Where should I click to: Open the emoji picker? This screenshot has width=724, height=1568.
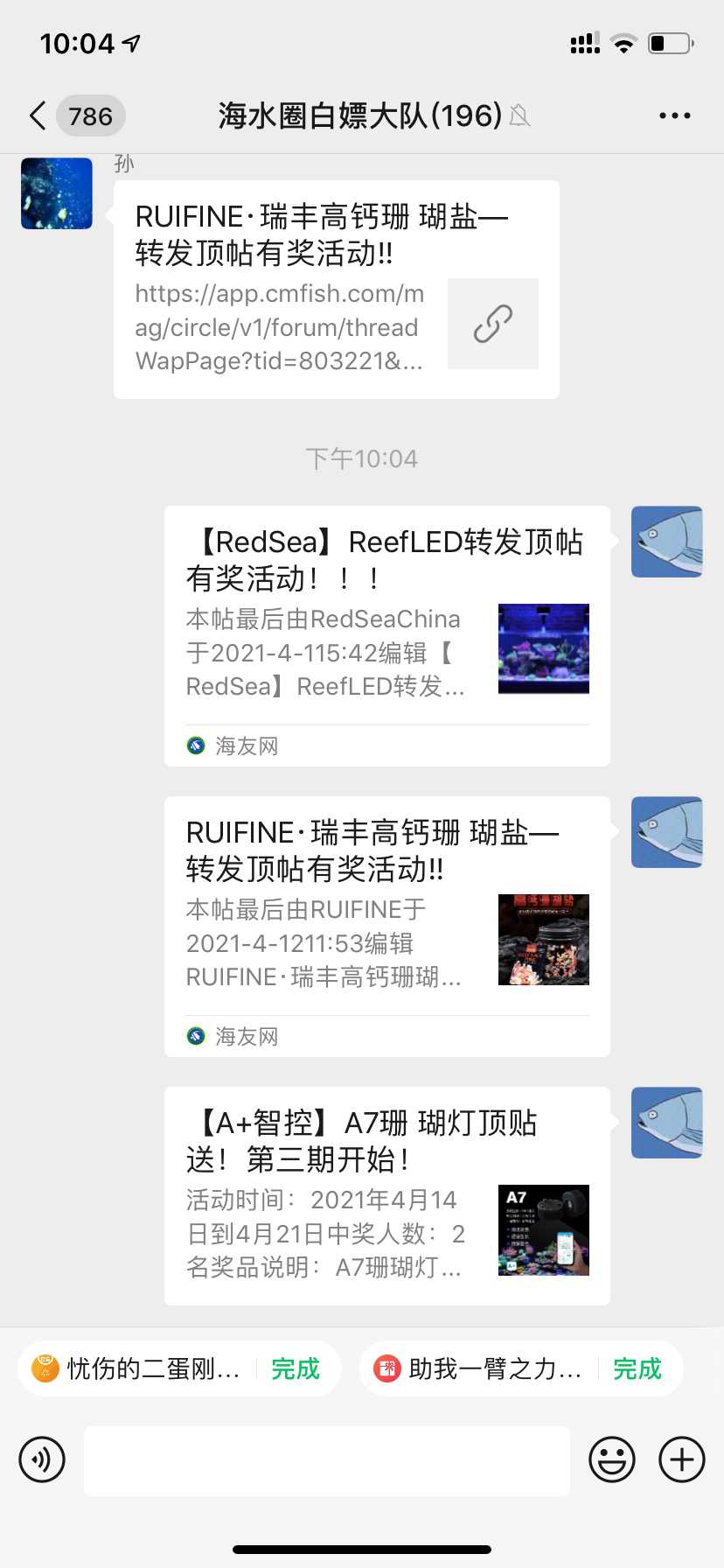pos(611,1459)
